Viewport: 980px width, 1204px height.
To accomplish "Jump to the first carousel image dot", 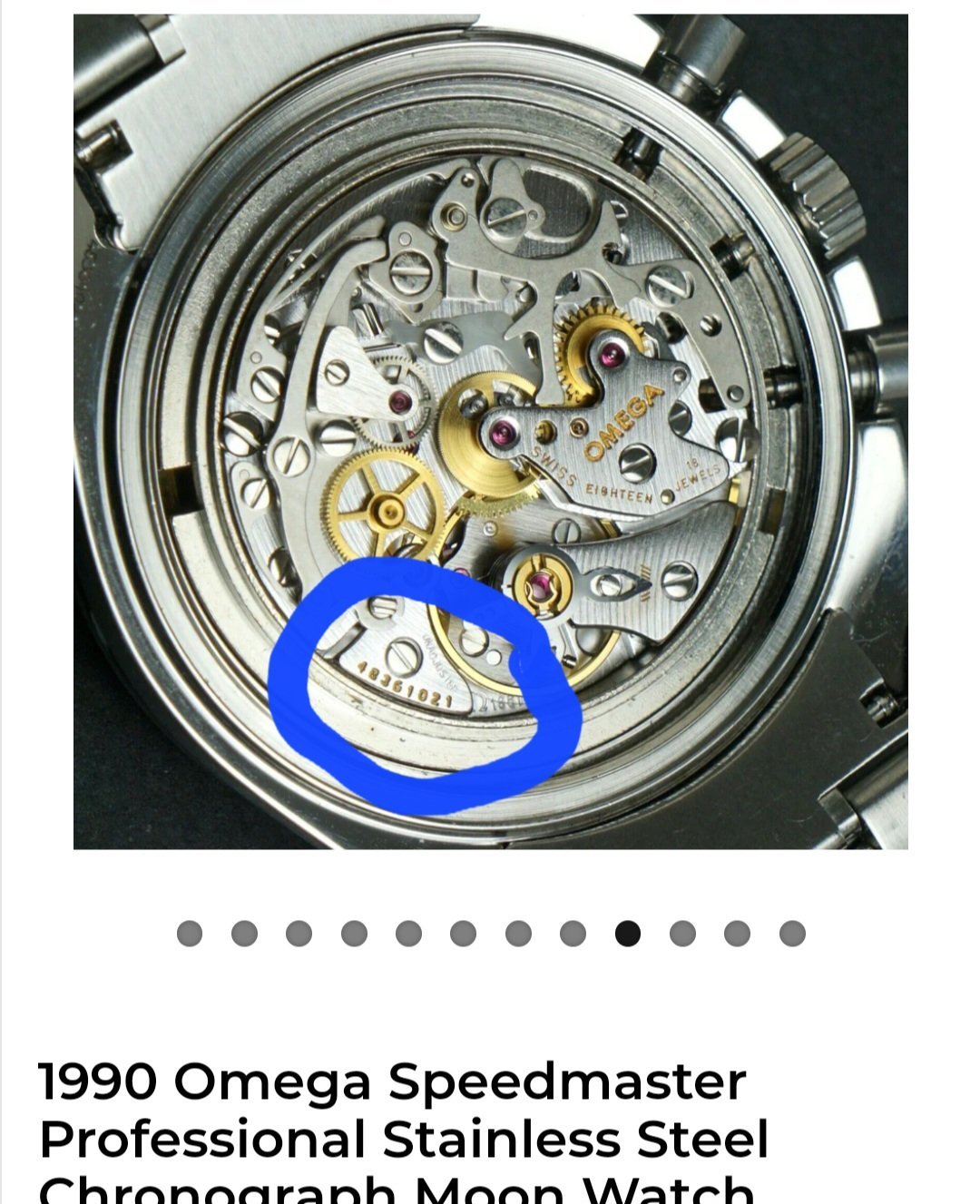I will (x=189, y=934).
